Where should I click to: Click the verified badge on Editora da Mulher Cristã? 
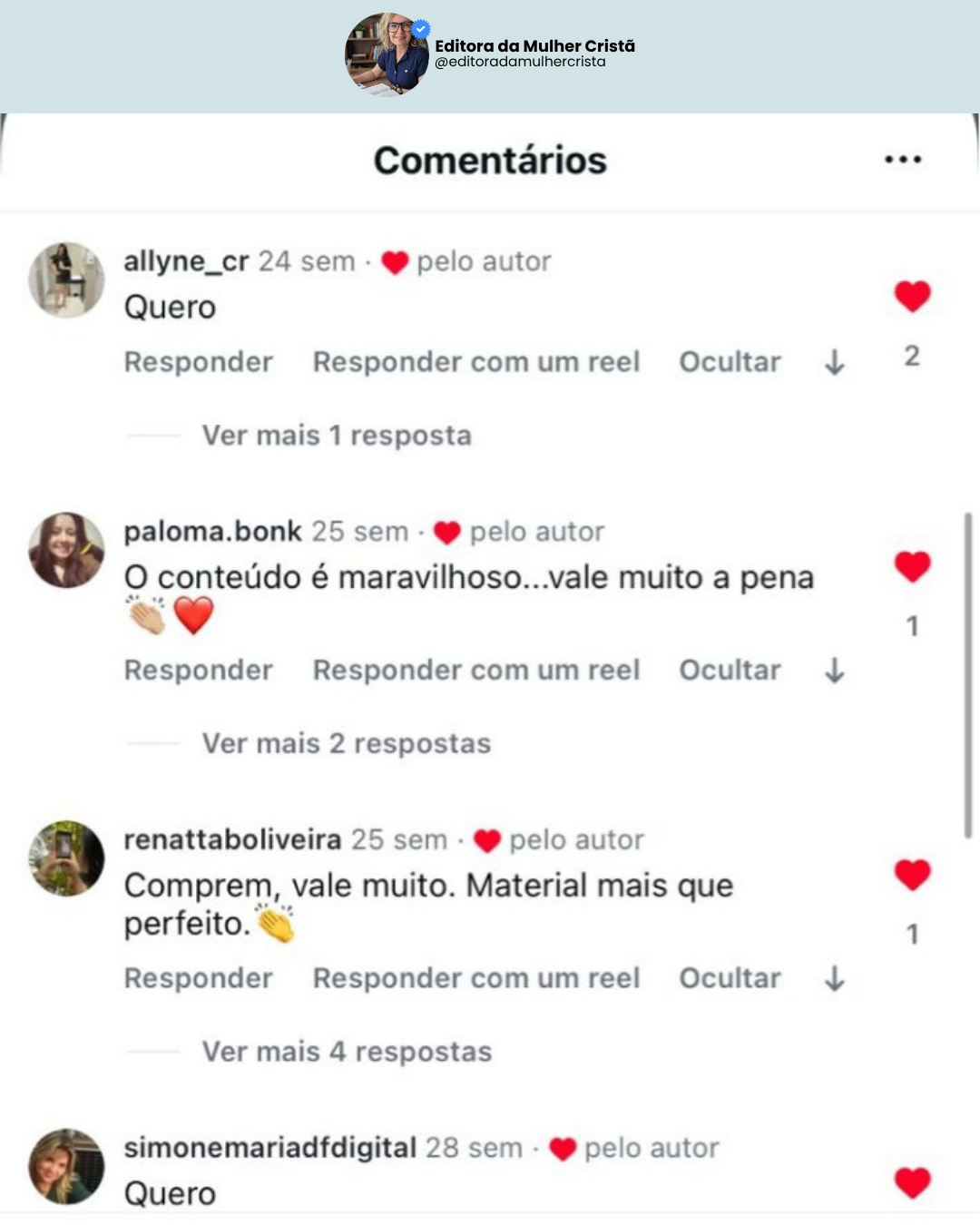tap(419, 28)
